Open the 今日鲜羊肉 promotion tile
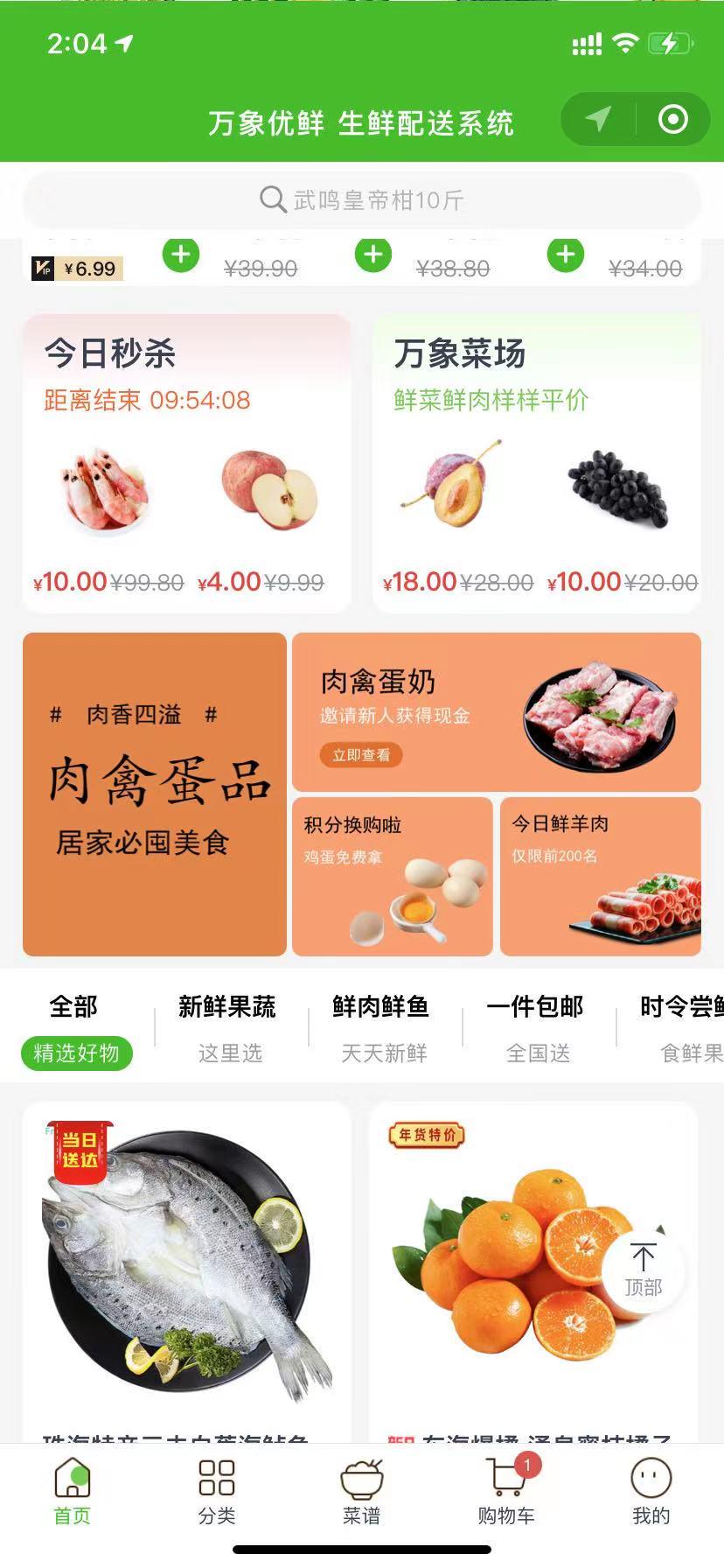Screen dimensions: 724x1568 [x=600, y=876]
